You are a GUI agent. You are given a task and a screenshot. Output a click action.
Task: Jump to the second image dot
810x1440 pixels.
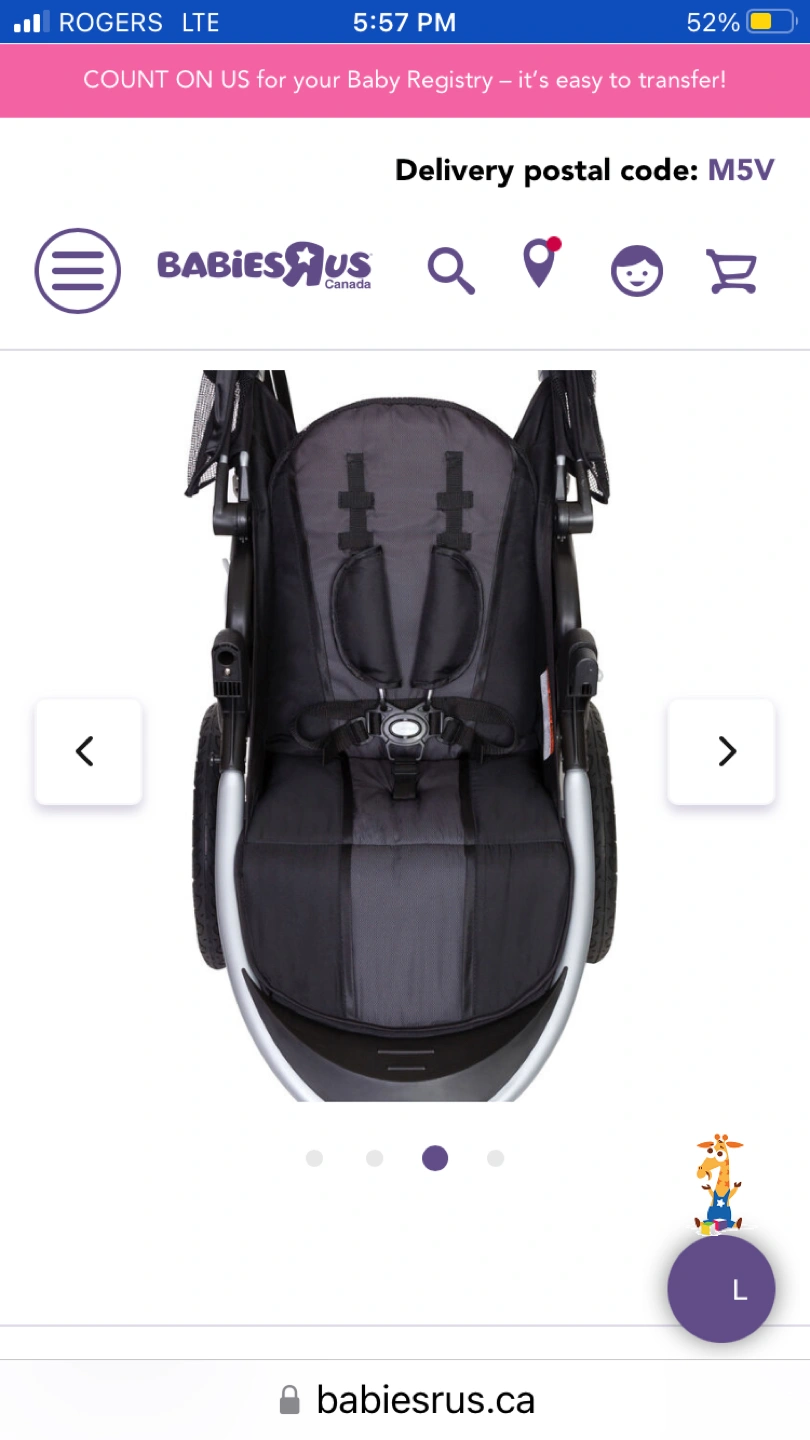pos(374,1158)
